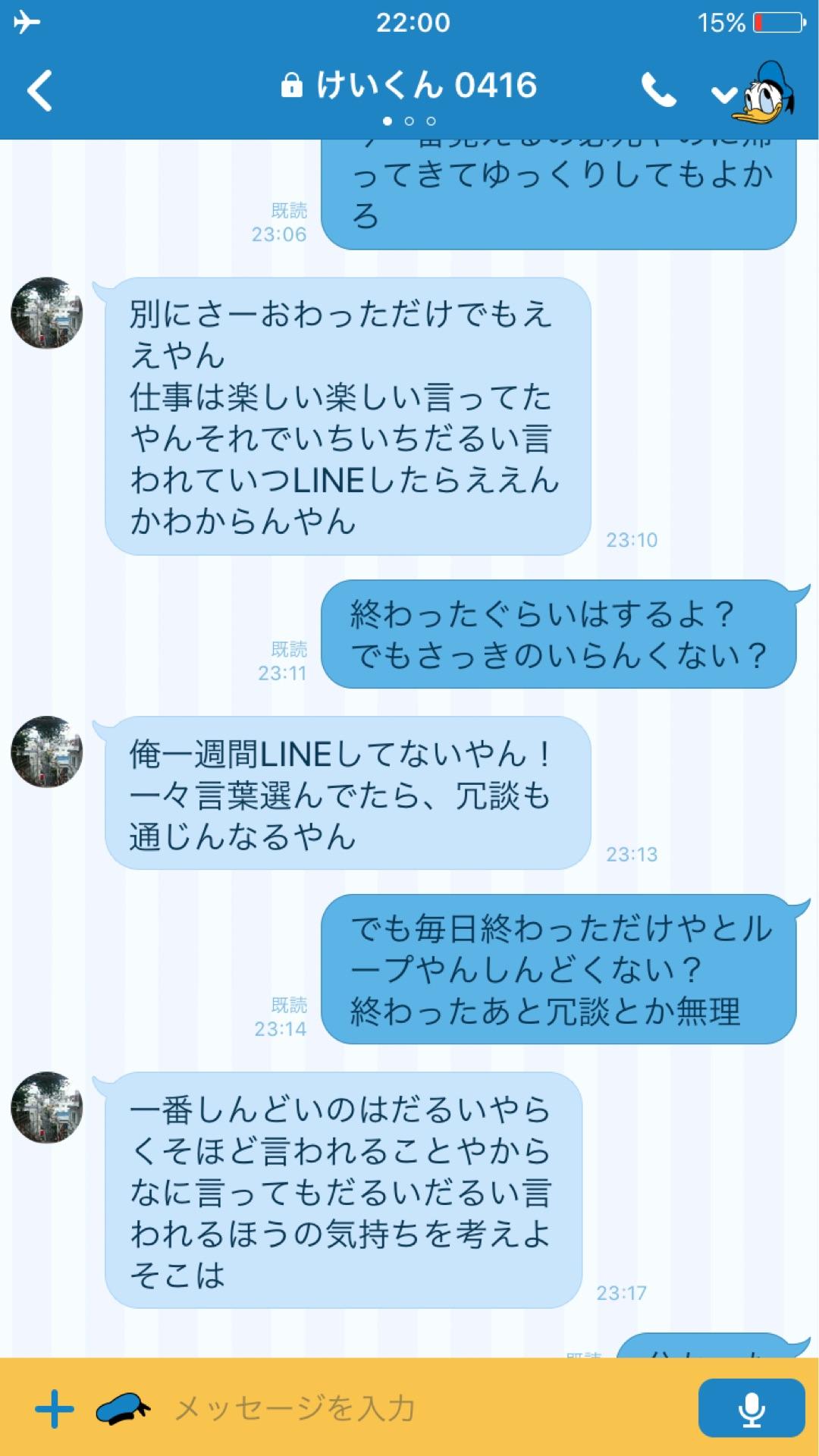Tap the lock icon next to the chat title

293,86
